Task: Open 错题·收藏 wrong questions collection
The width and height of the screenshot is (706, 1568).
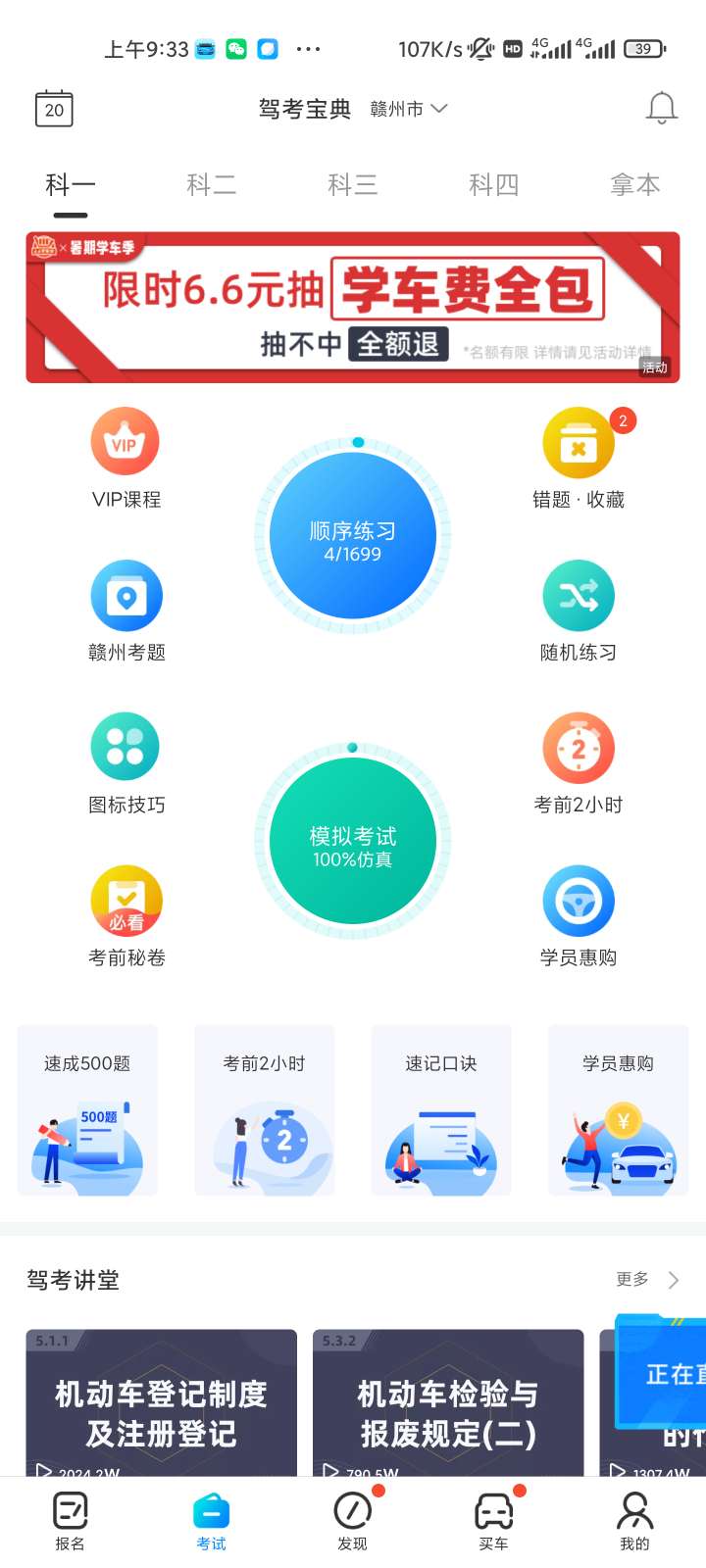Action: [579, 459]
